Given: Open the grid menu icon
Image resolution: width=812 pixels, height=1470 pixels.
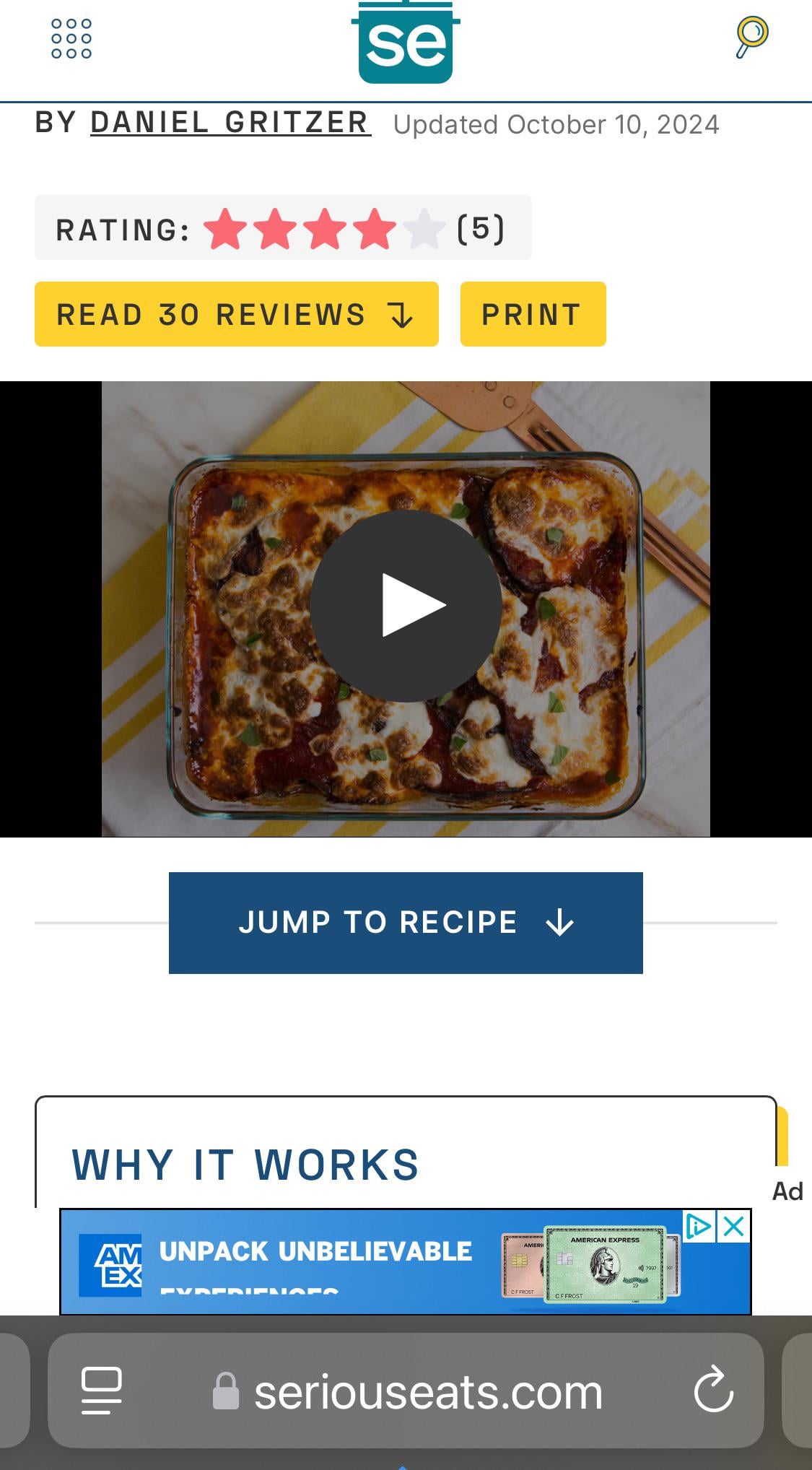Looking at the screenshot, I should [71, 39].
